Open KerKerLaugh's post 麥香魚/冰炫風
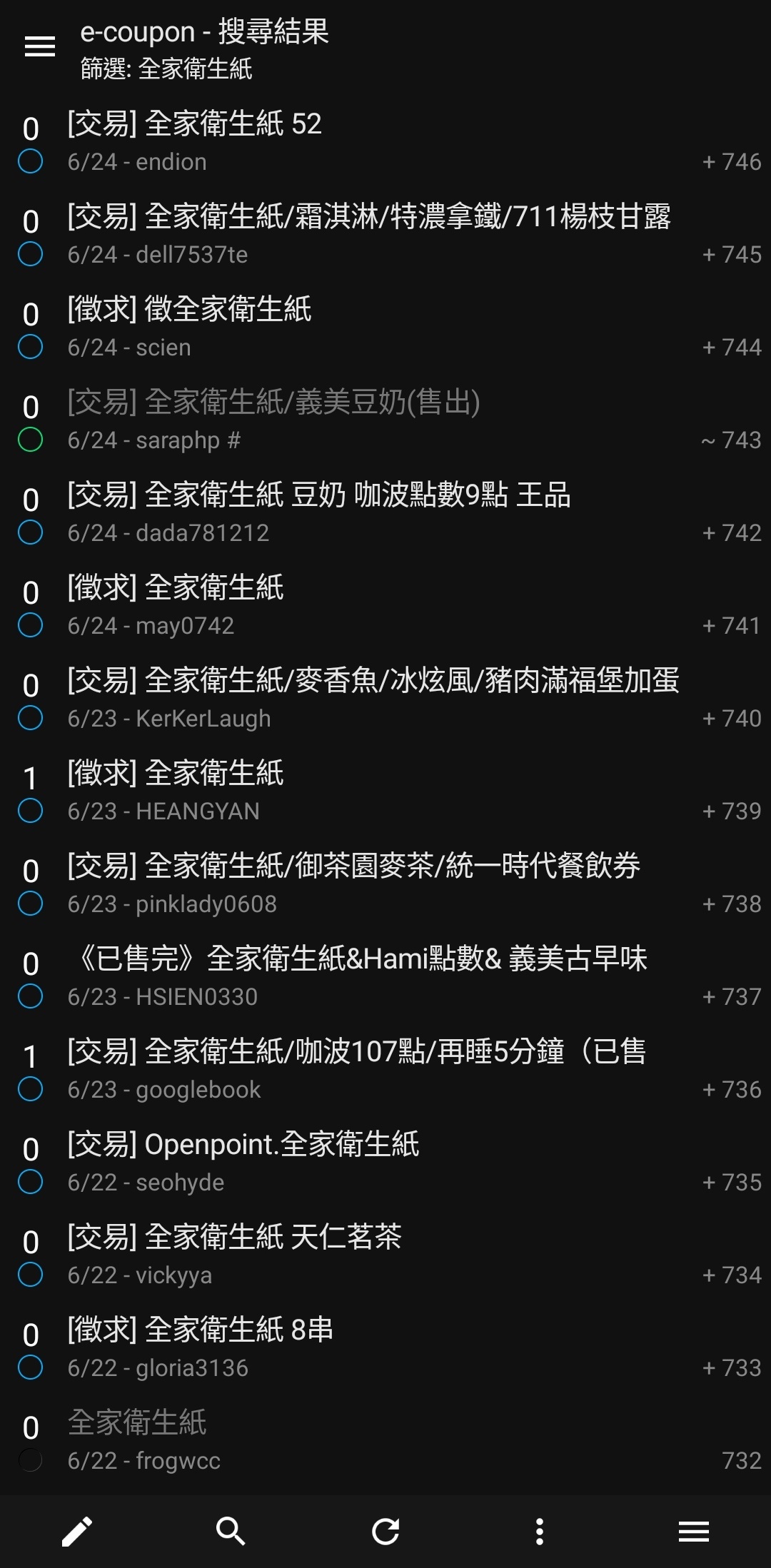 [385, 699]
